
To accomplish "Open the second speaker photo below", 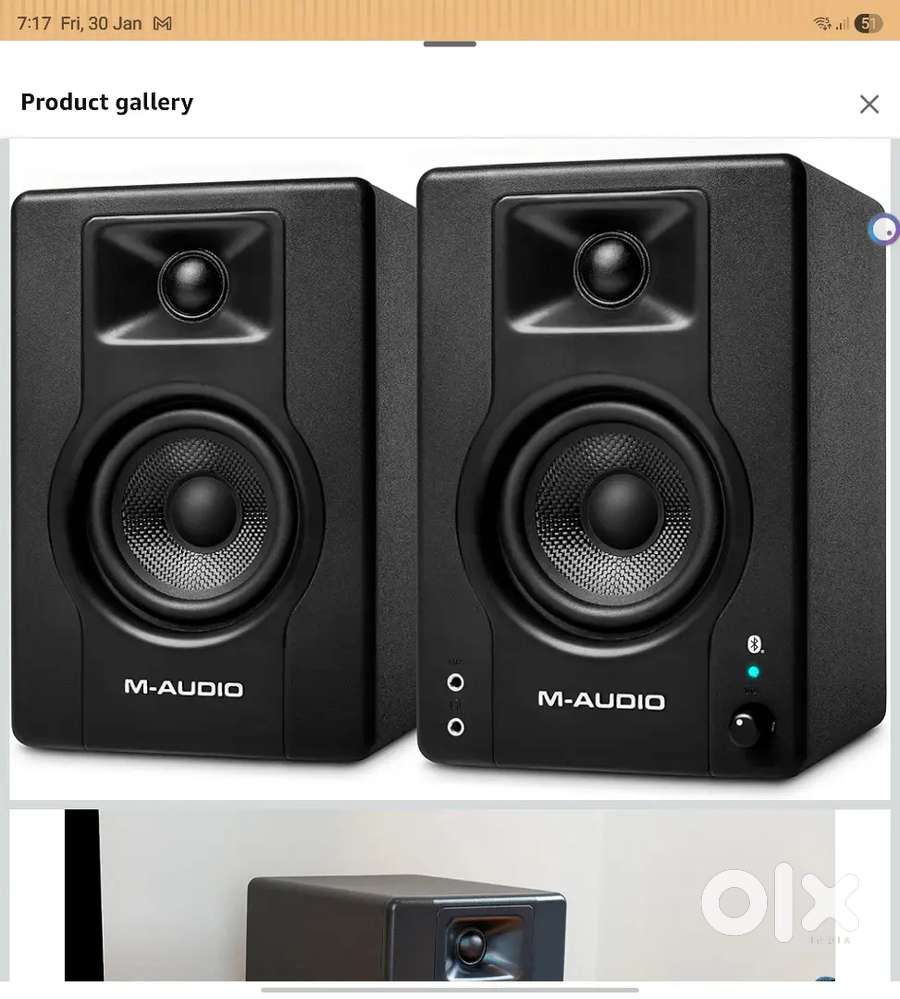I will pyautogui.click(x=449, y=895).
